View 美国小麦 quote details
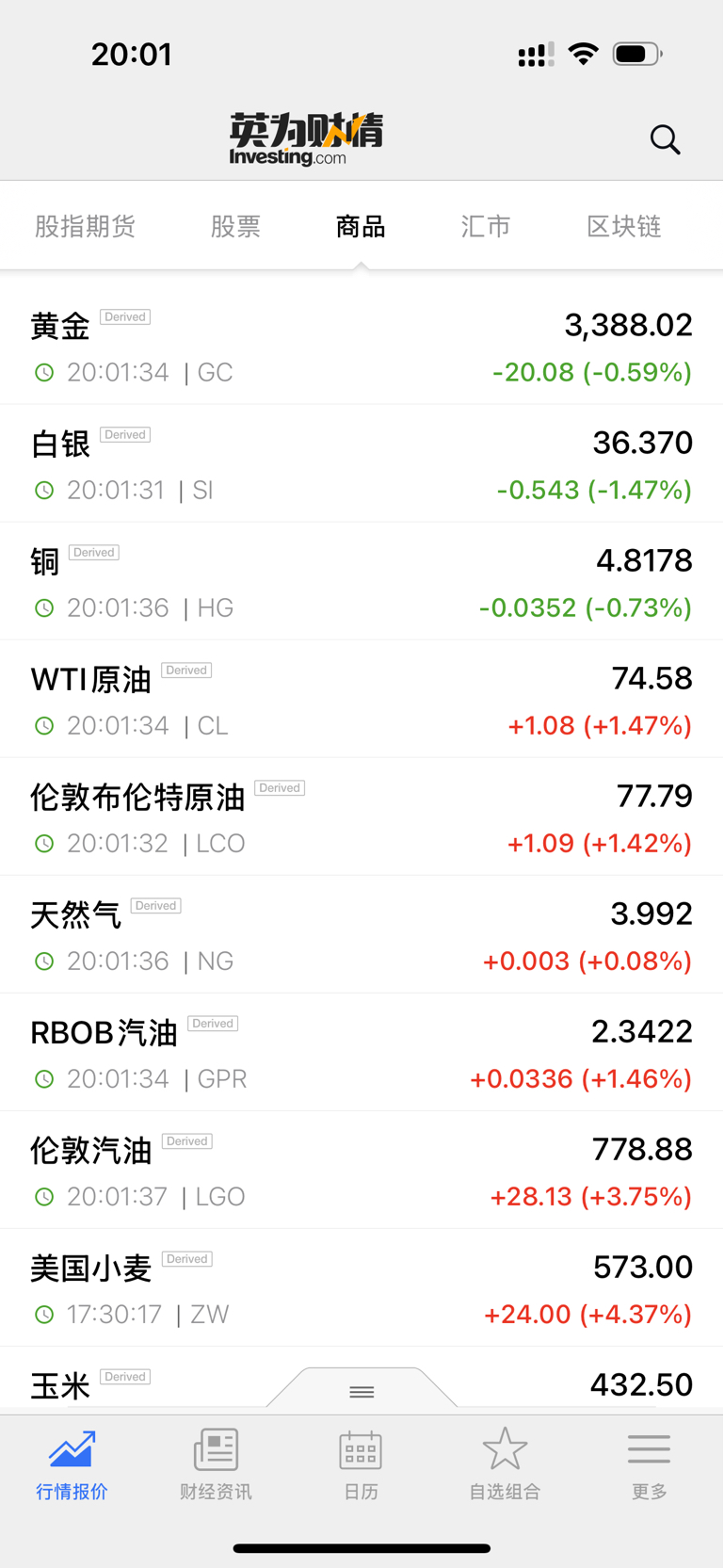 (362, 1287)
